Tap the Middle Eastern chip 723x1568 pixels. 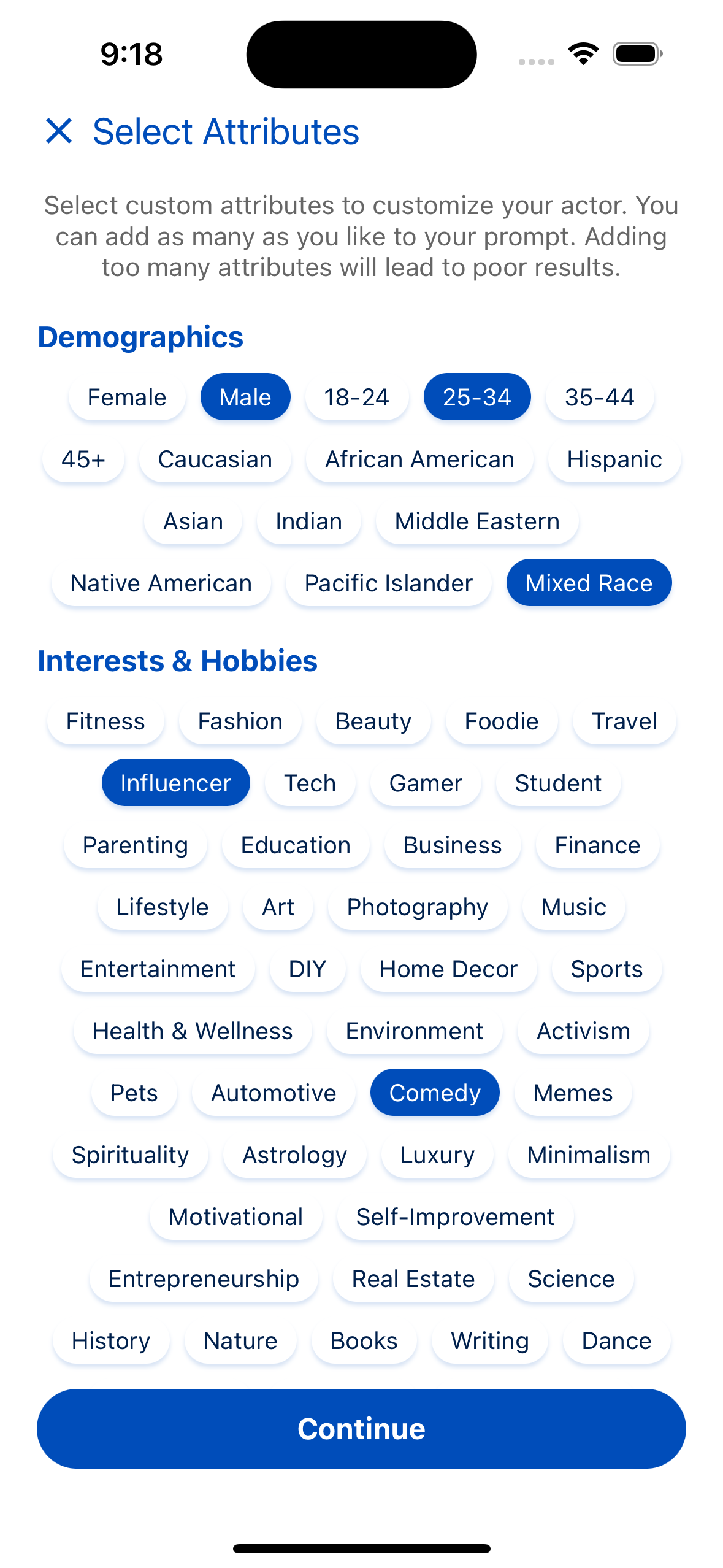[x=477, y=521]
